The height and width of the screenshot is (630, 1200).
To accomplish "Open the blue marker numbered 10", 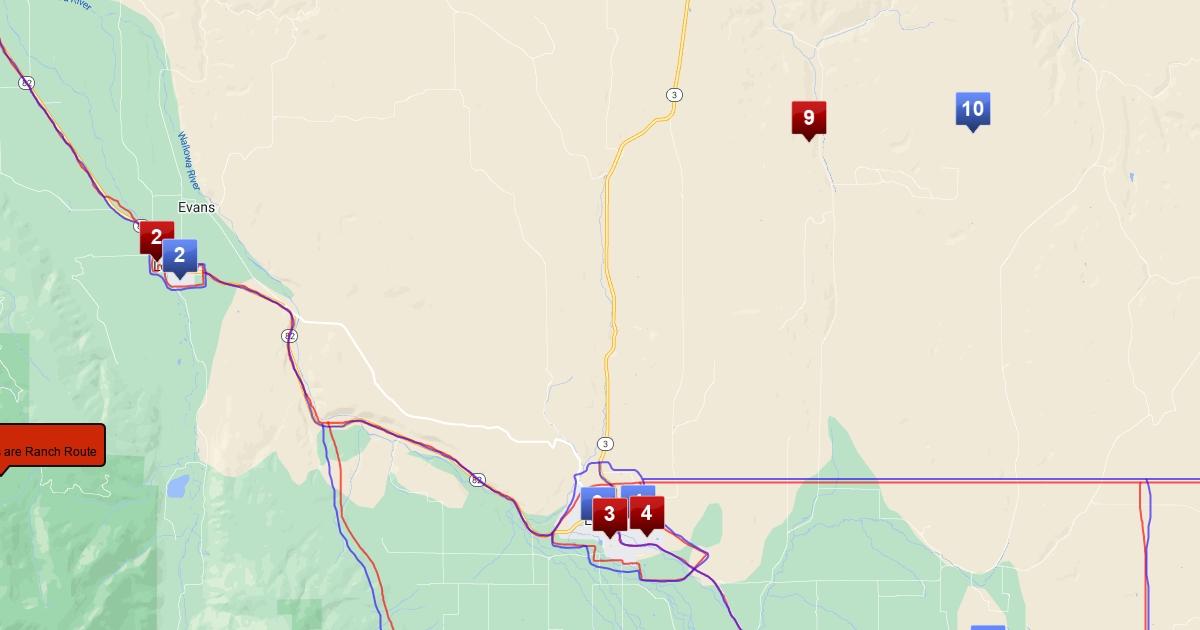I will [x=972, y=109].
